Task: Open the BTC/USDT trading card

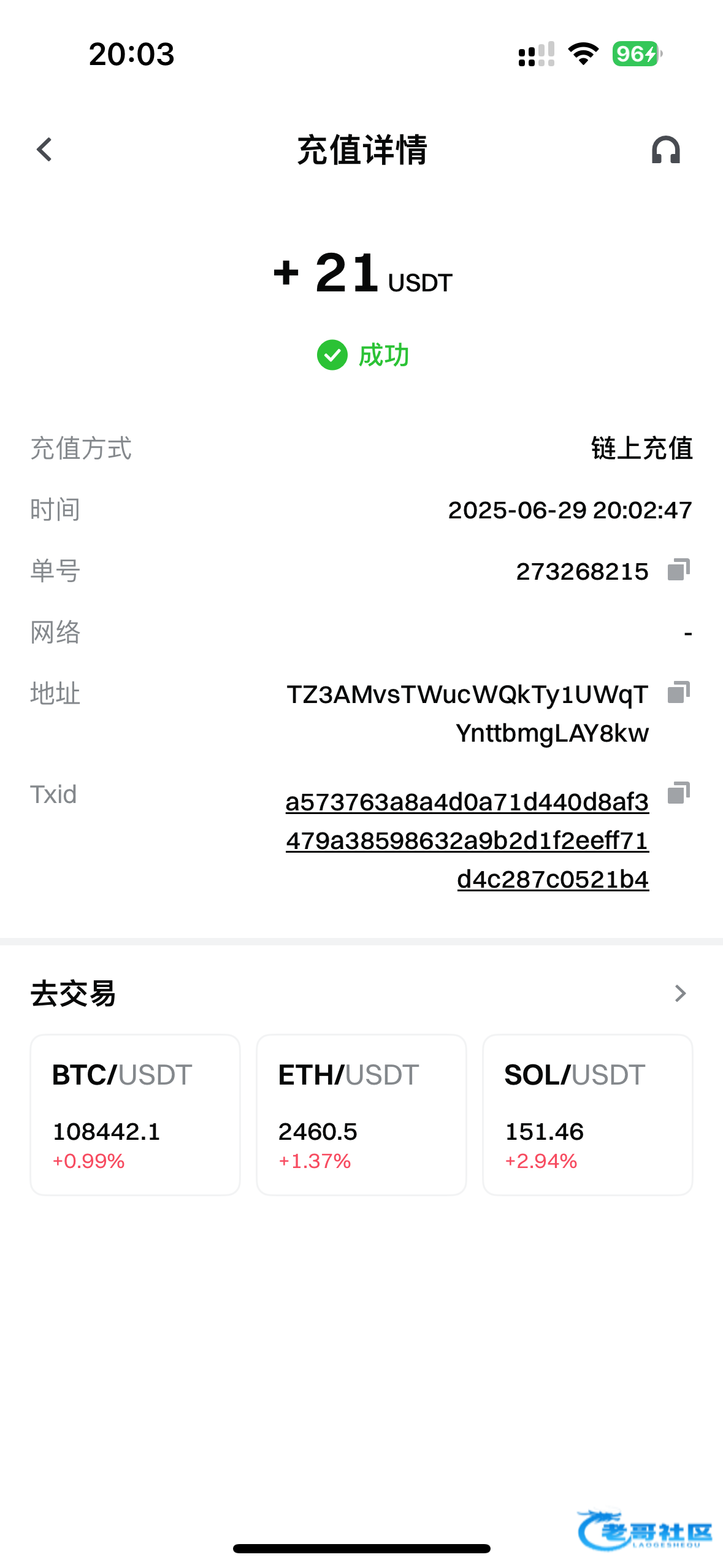Action: 136,1115
